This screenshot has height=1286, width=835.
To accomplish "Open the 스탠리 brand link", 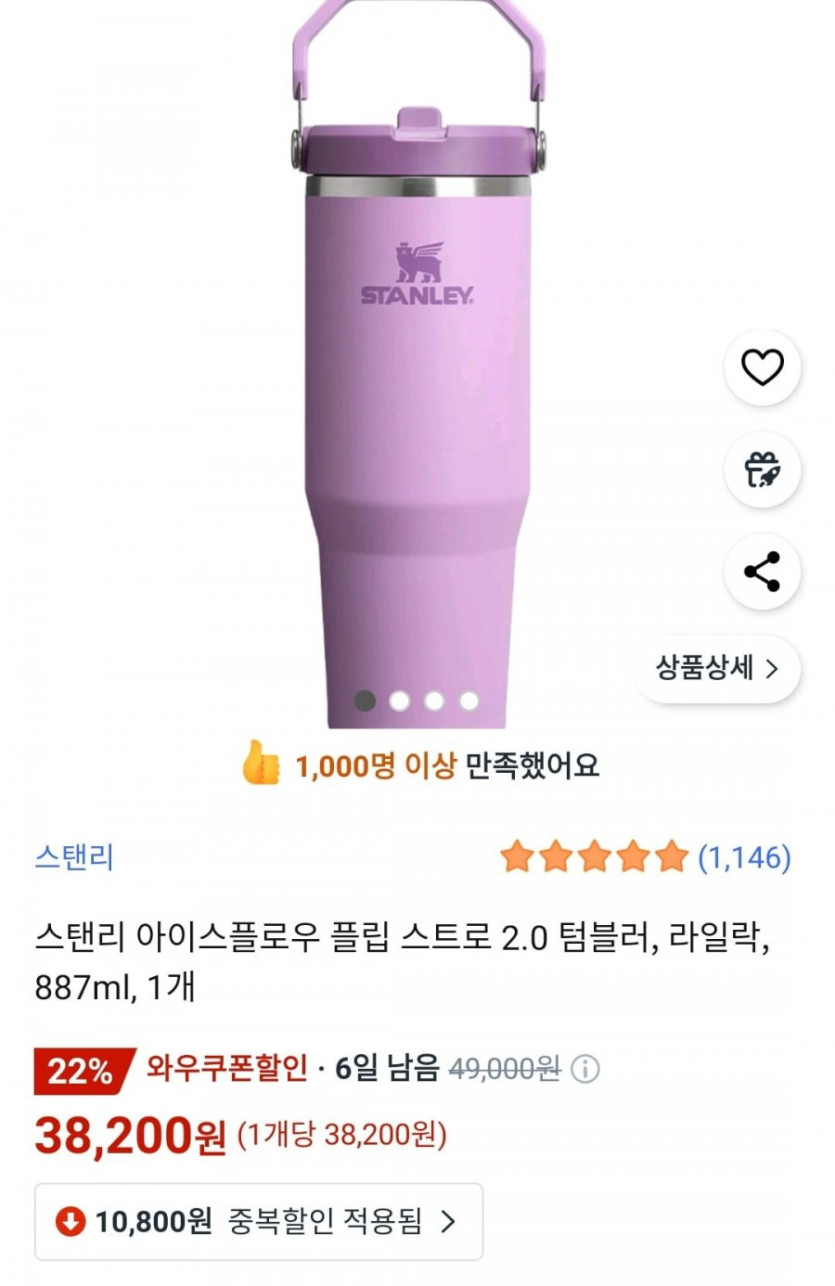I will pyautogui.click(x=74, y=857).
